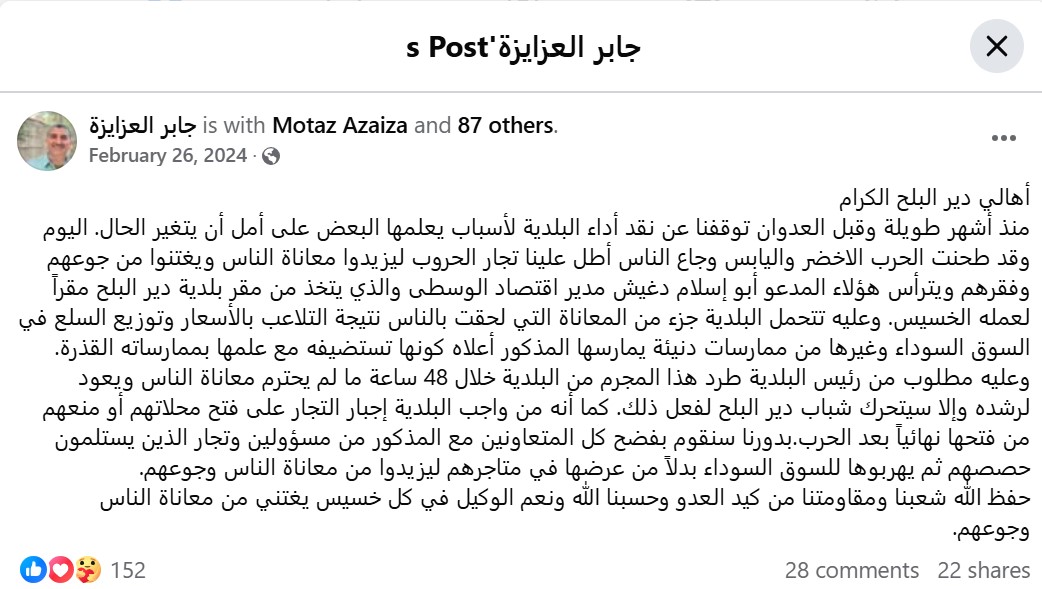View the 22 shares
This screenshot has width=1042, height=589.
(984, 570)
